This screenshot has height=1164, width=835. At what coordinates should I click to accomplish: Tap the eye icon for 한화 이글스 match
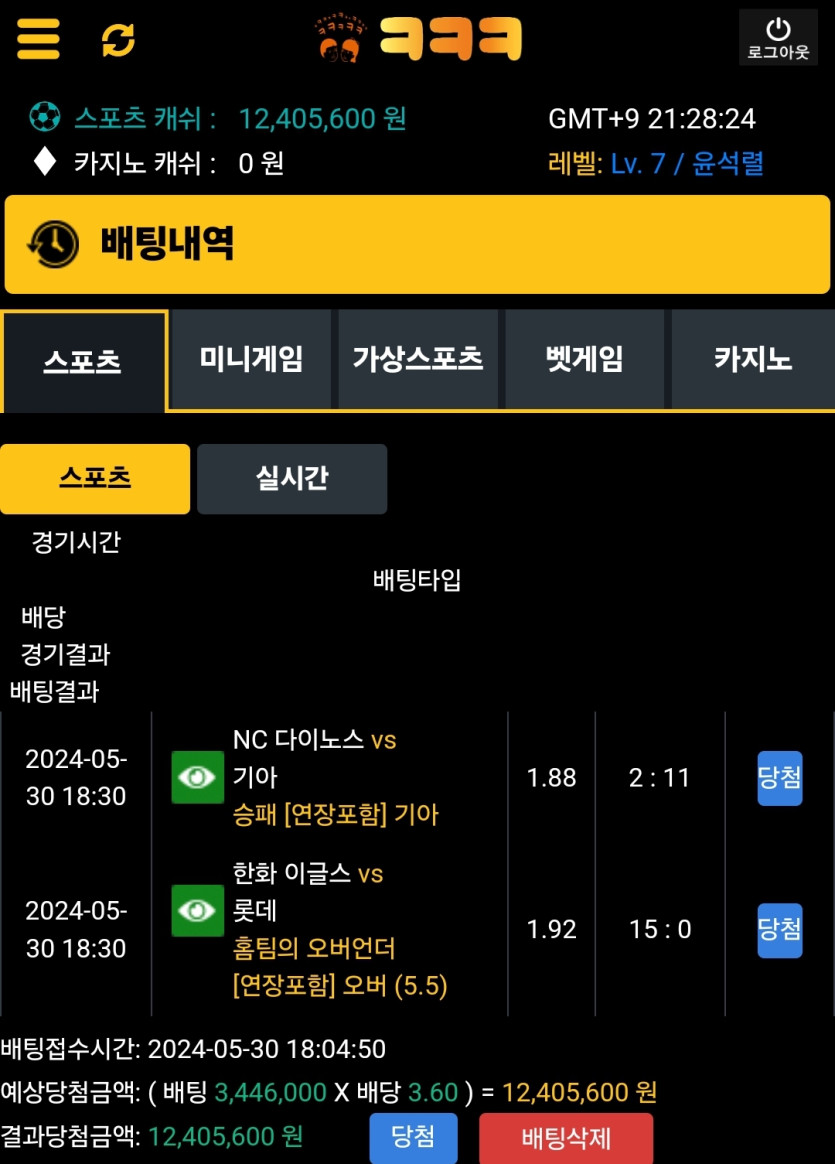coord(198,910)
